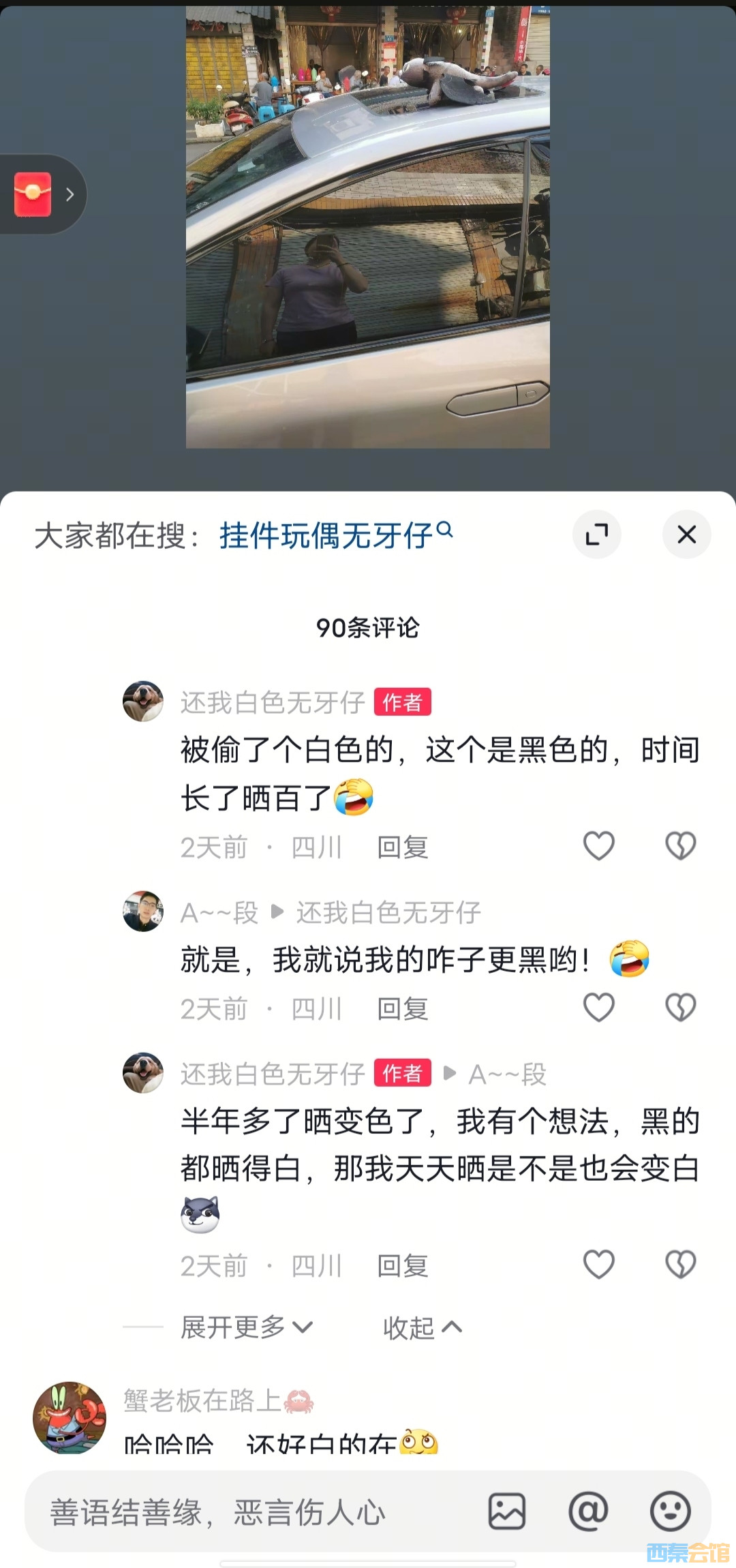Screen dimensions: 736x1568
Task: Expand comments panel to full screen
Action: [597, 534]
